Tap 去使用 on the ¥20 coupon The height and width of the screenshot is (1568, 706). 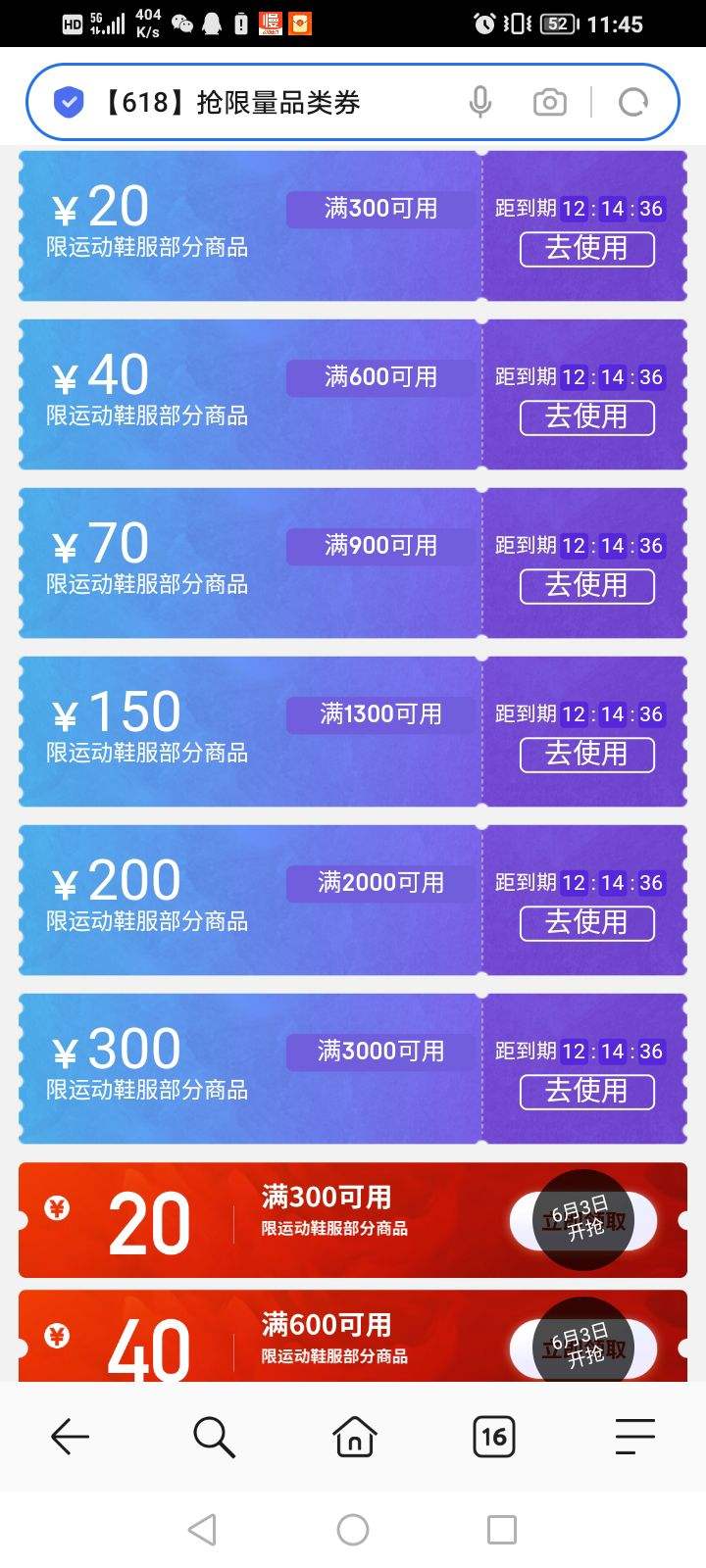[586, 250]
